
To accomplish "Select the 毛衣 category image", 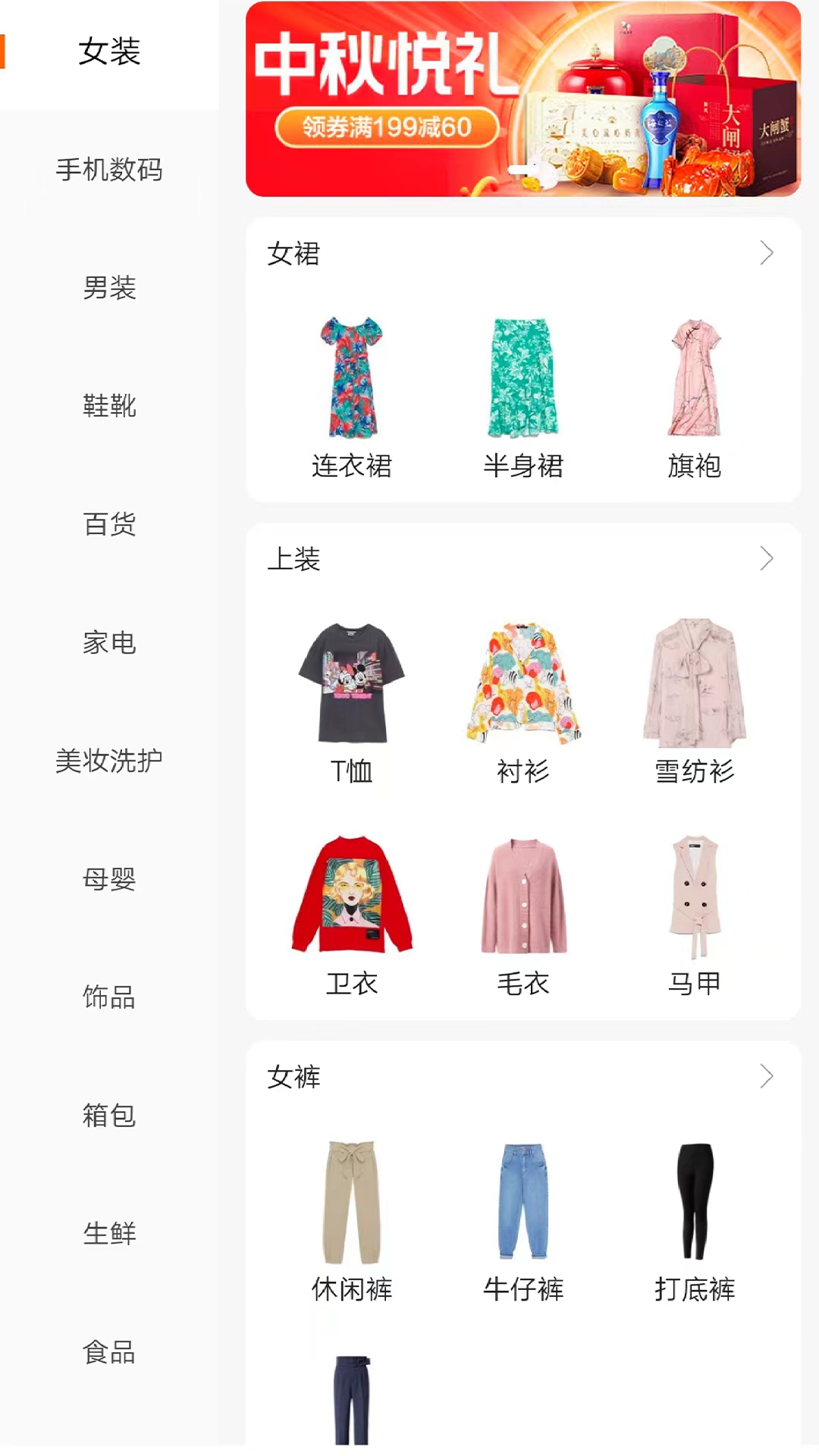I will [522, 895].
